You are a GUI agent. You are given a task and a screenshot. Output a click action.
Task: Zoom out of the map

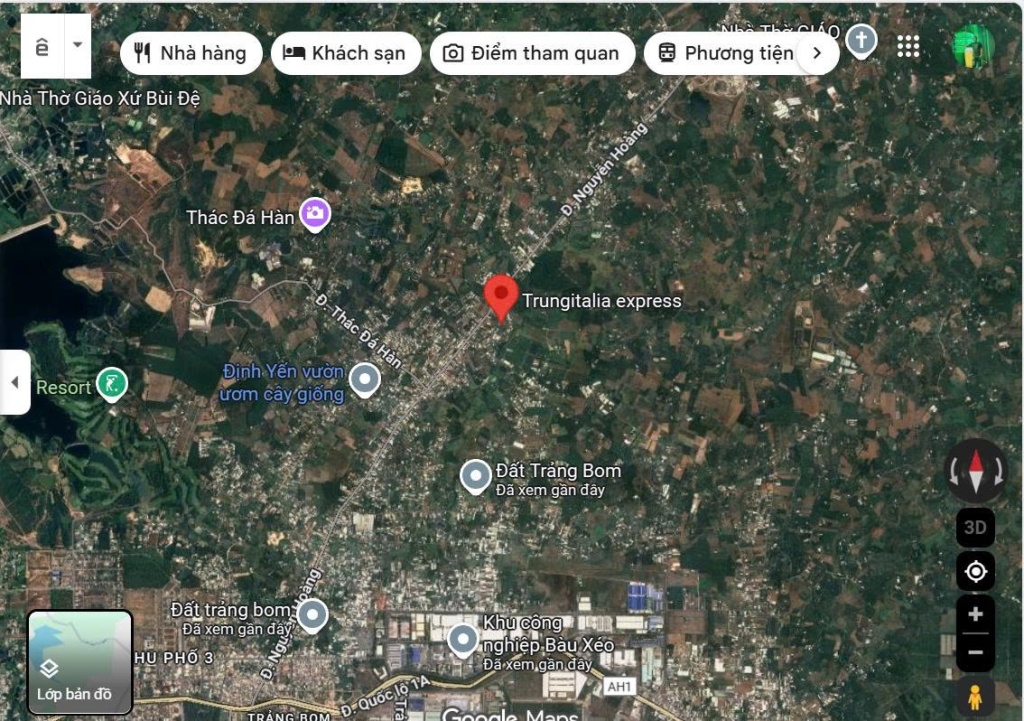coord(975,652)
